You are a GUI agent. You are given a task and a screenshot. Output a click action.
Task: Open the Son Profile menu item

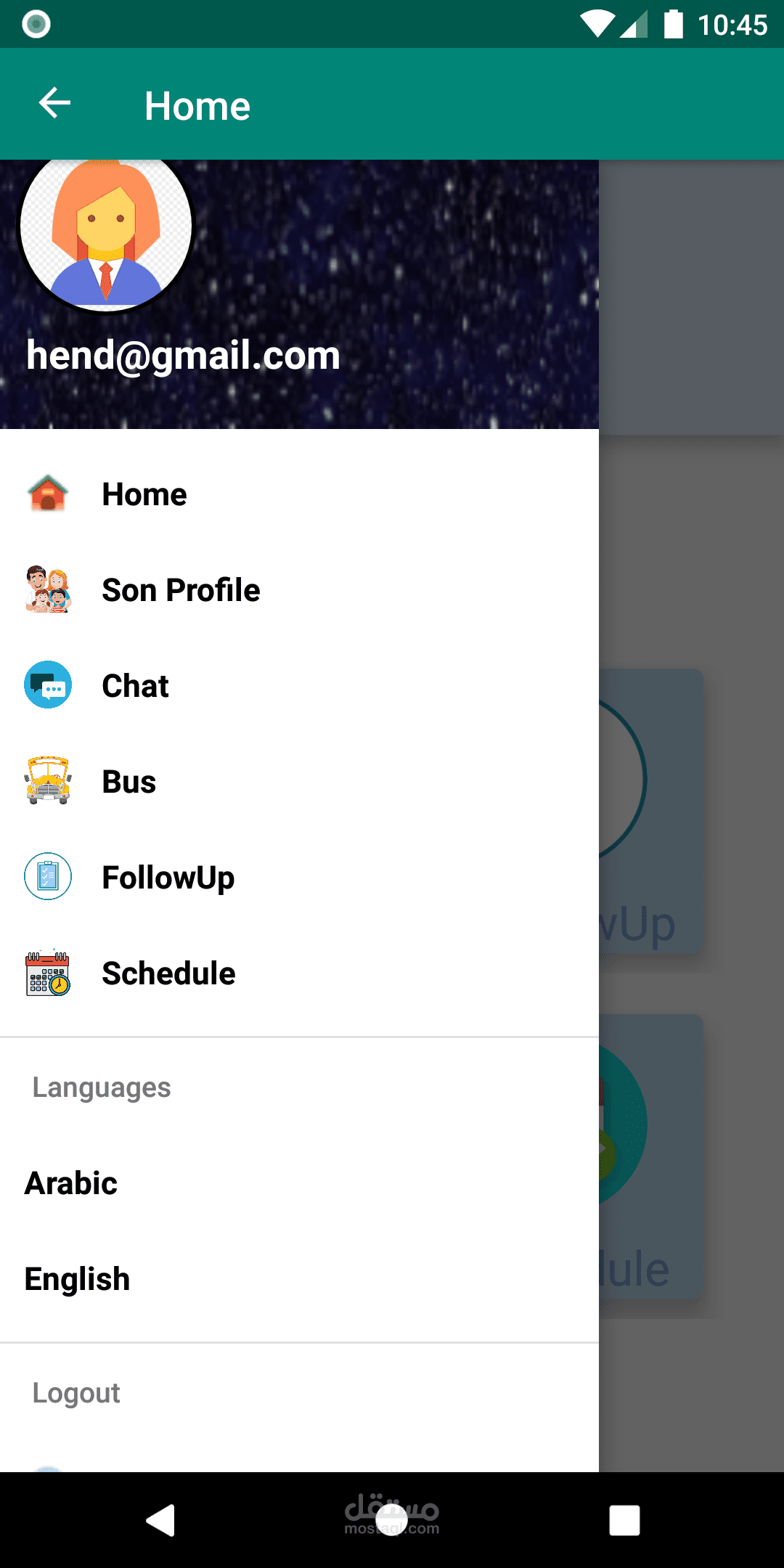(x=180, y=590)
